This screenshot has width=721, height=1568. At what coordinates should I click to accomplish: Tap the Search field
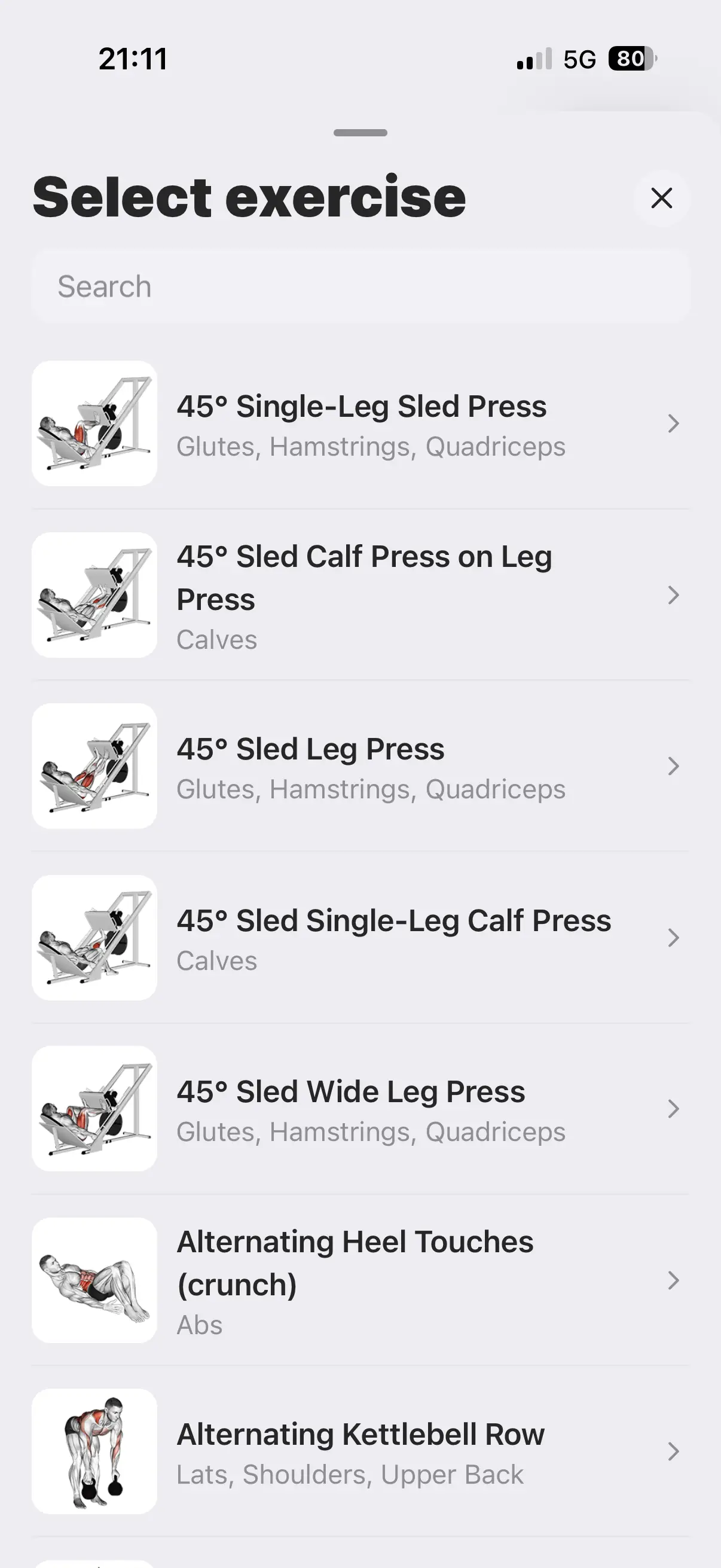pos(361,286)
